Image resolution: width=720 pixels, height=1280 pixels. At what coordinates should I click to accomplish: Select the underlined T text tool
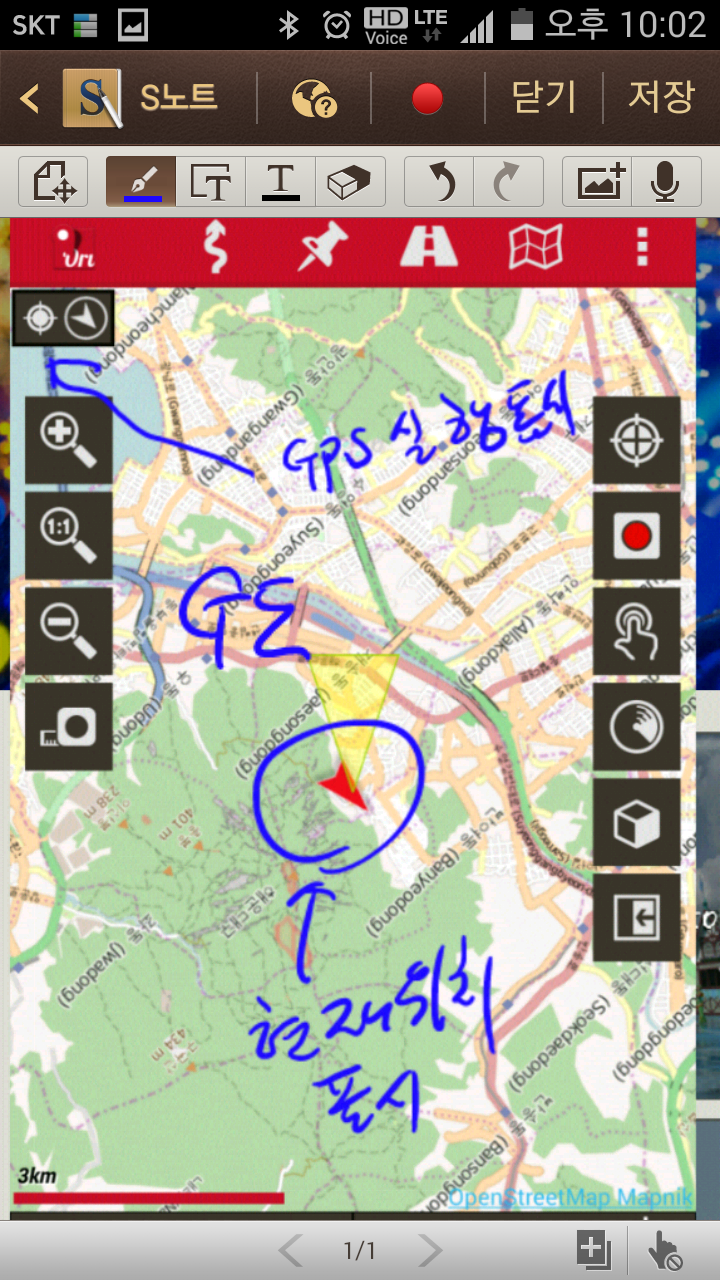[281, 182]
